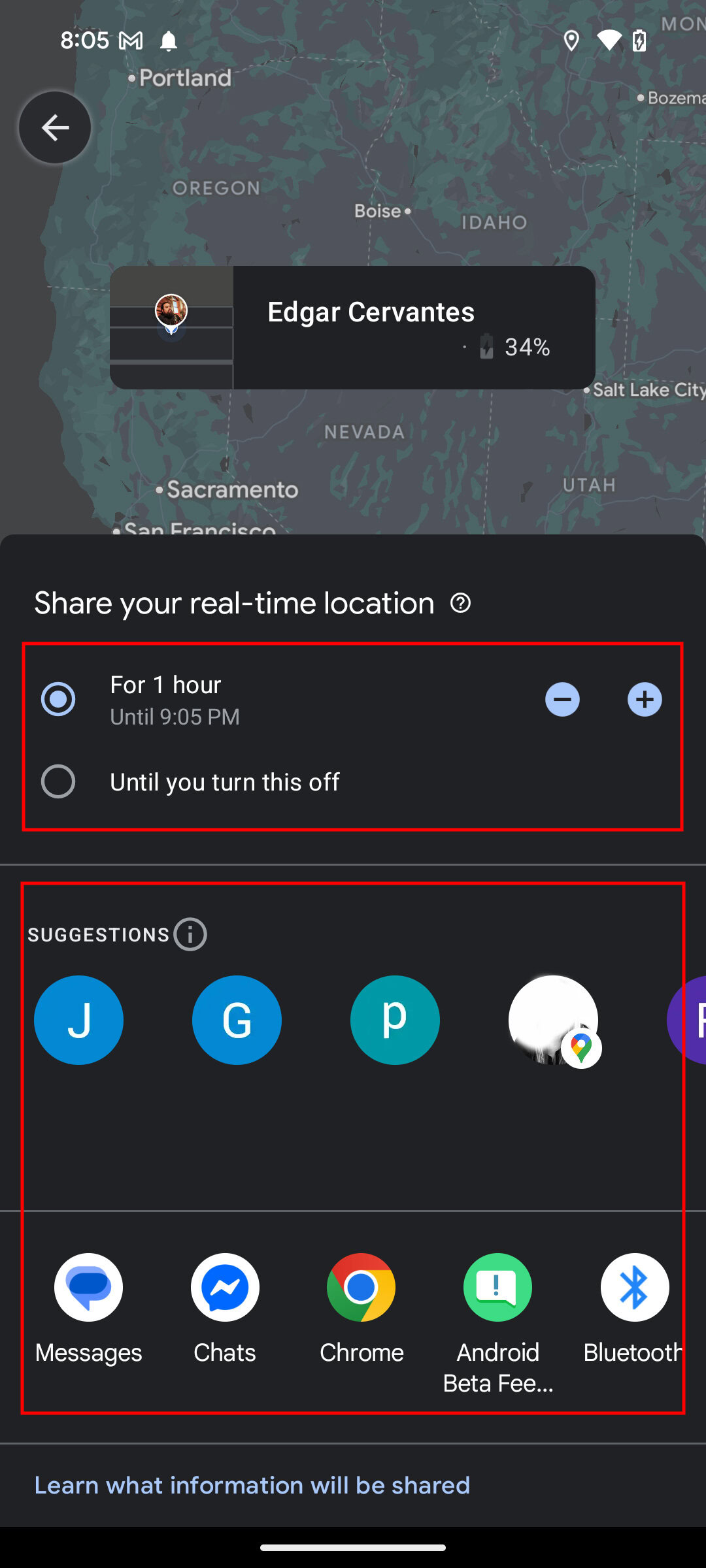Image resolution: width=706 pixels, height=1568 pixels.
Task: Select Until you turn this off
Action: point(59,781)
